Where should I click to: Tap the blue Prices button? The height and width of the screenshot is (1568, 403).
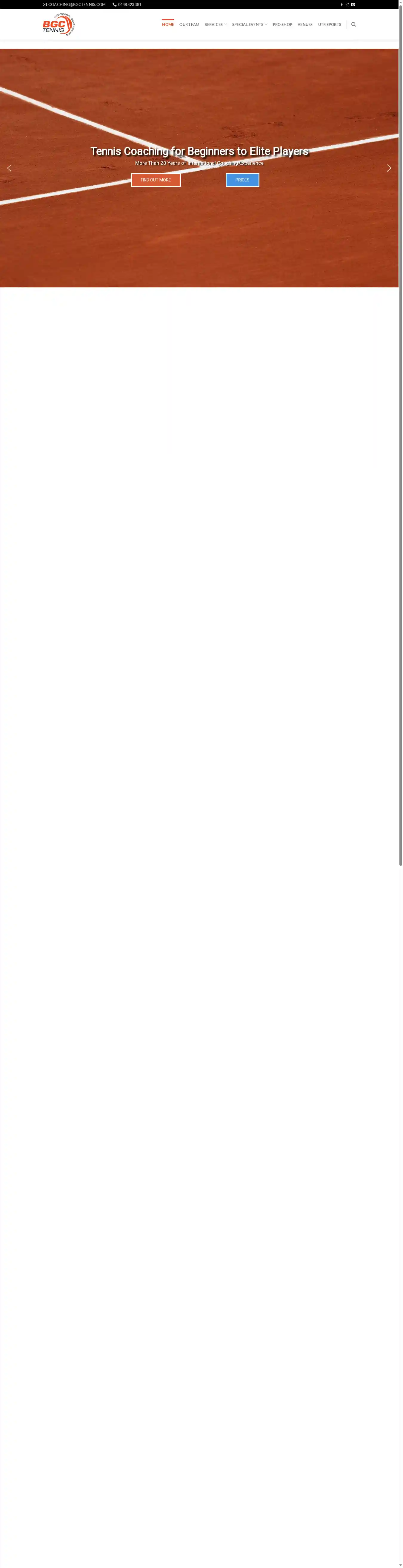[x=242, y=180]
